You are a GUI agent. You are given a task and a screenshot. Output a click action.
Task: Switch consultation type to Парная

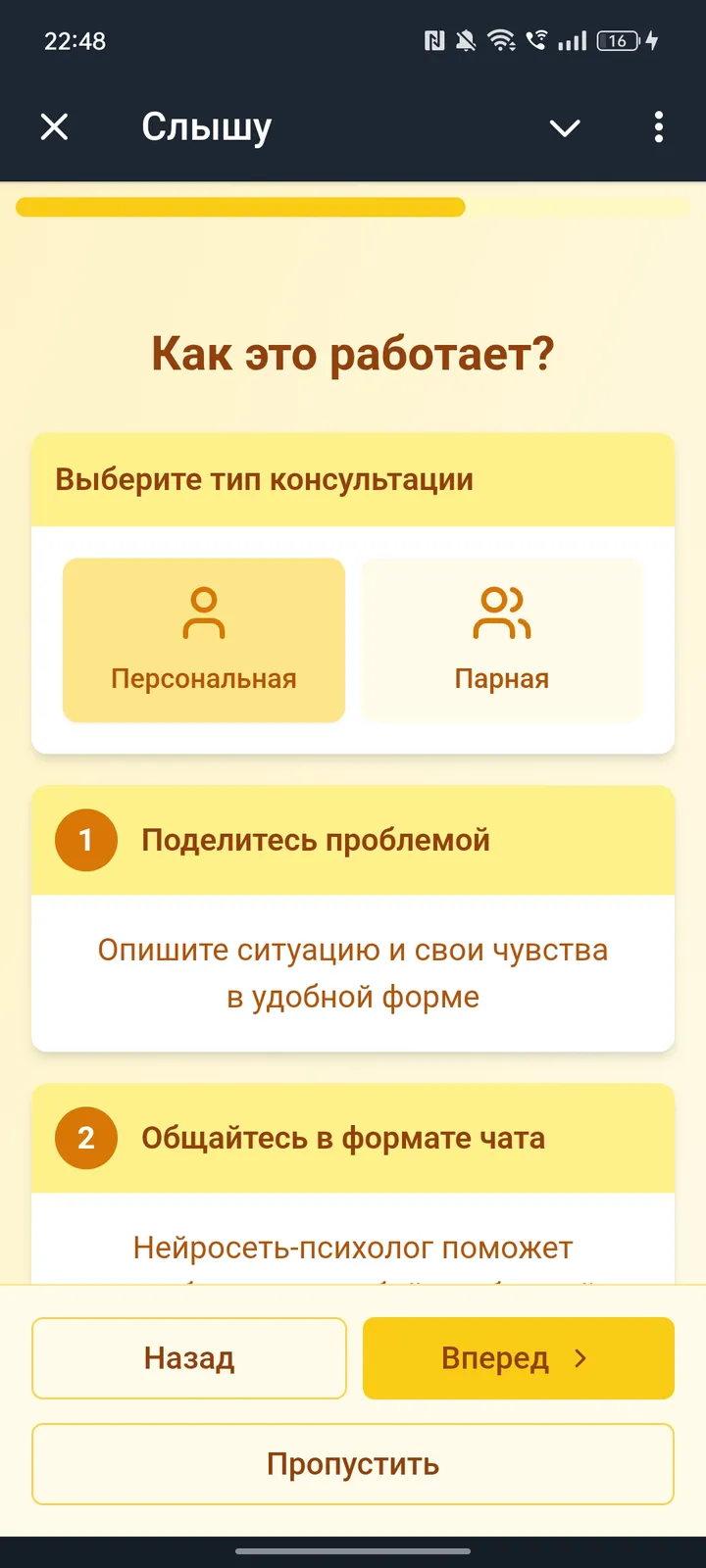(x=502, y=642)
